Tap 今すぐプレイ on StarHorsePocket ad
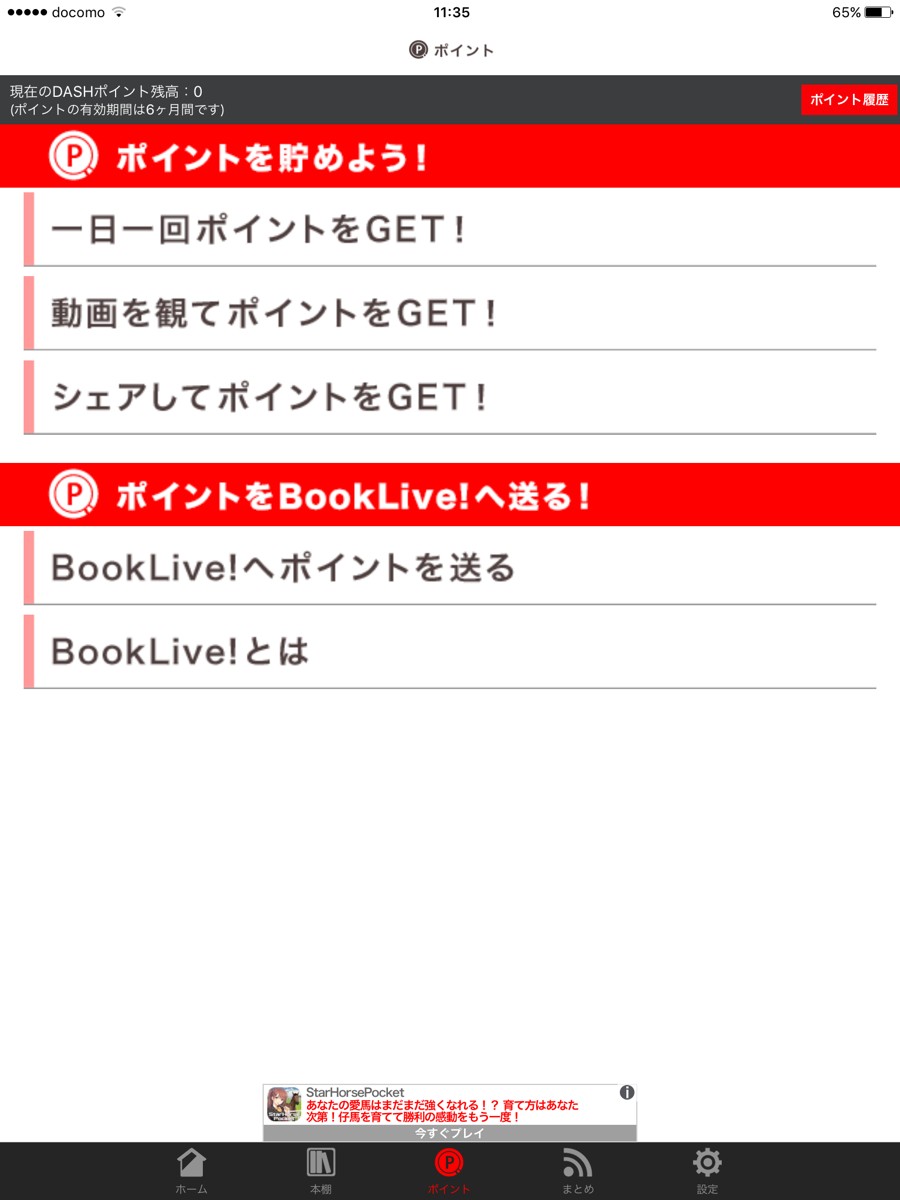This screenshot has width=900, height=1200. [x=450, y=1133]
